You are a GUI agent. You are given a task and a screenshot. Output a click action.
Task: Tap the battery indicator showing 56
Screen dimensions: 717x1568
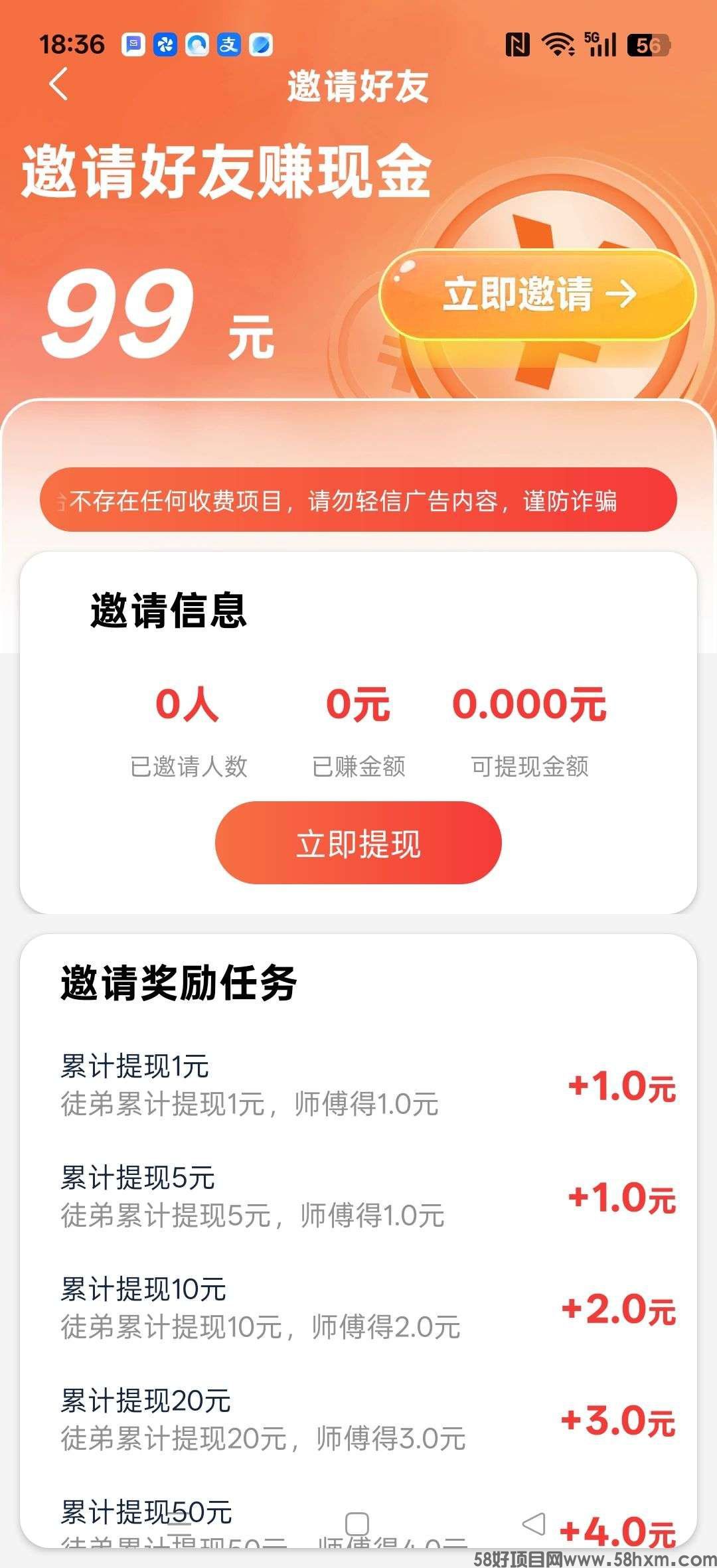coord(647,44)
